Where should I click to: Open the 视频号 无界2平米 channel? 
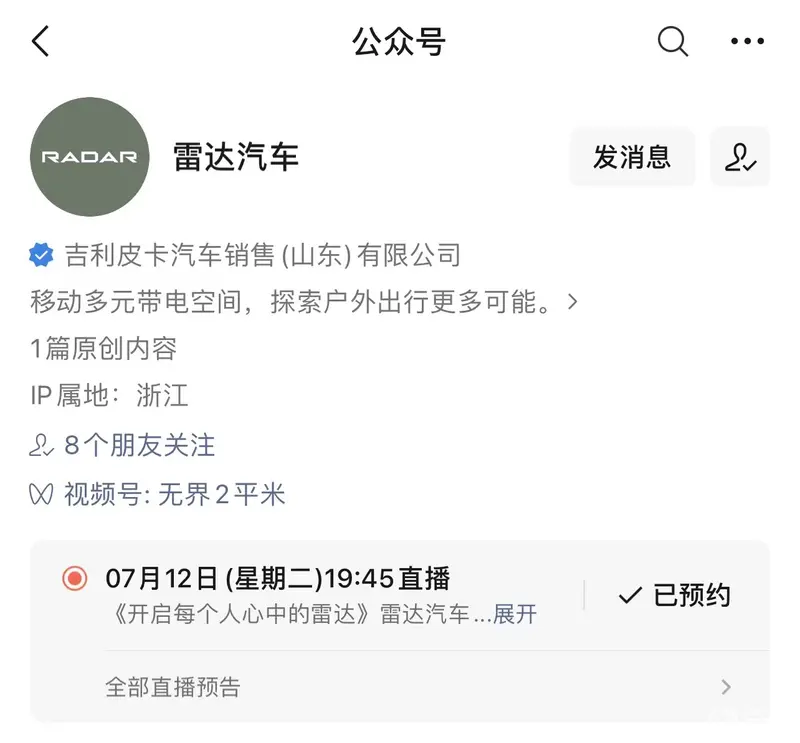[x=173, y=494]
